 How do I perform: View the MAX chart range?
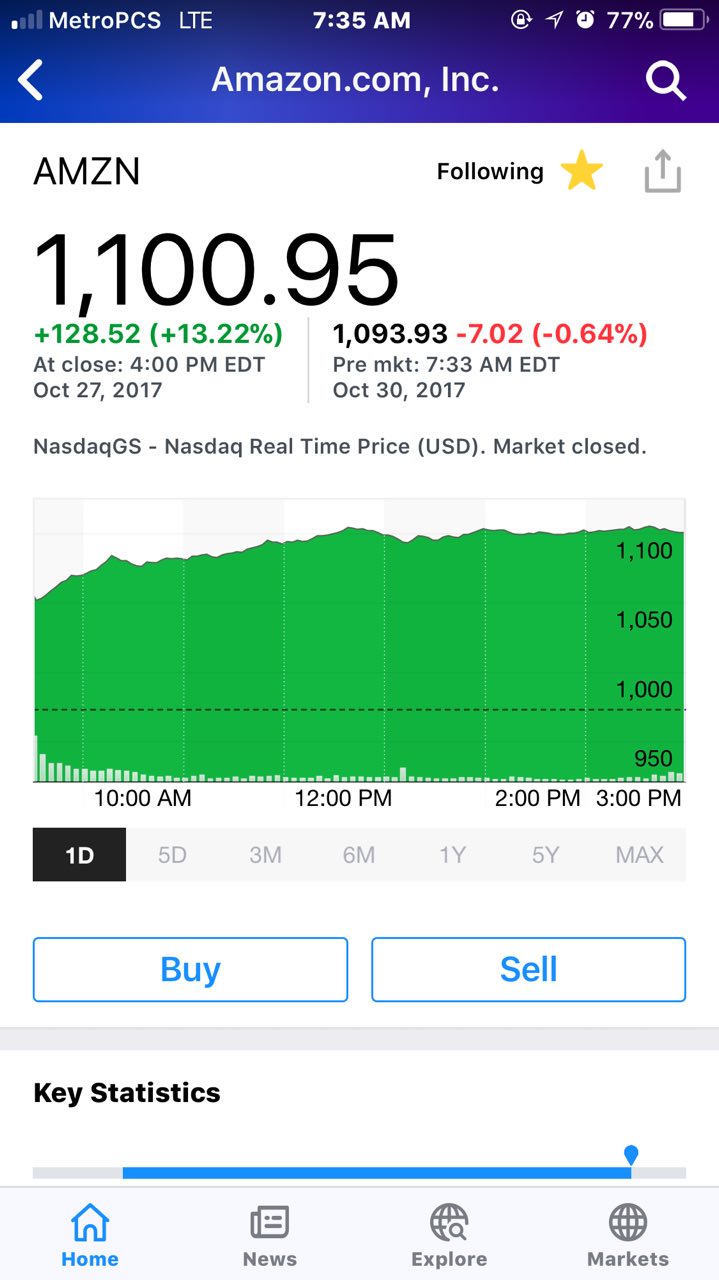click(x=639, y=855)
